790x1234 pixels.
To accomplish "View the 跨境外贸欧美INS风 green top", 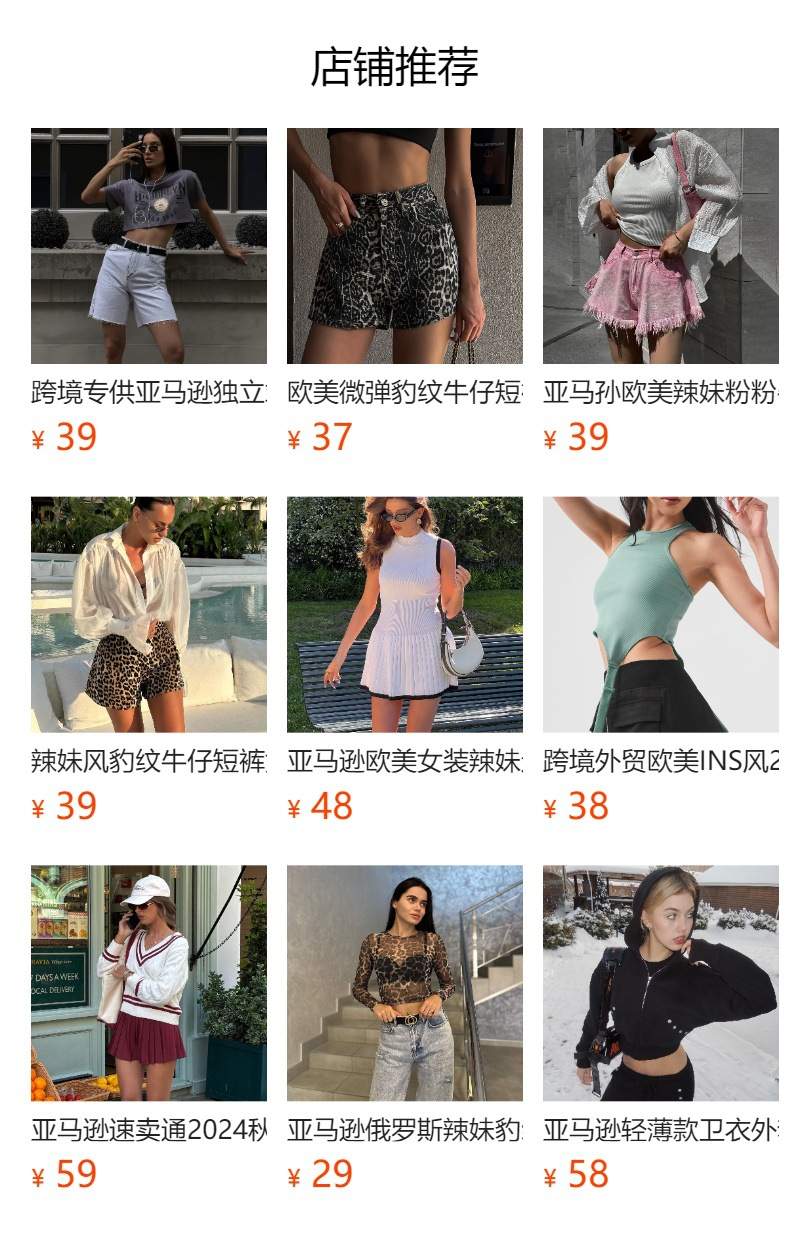I will tap(660, 614).
